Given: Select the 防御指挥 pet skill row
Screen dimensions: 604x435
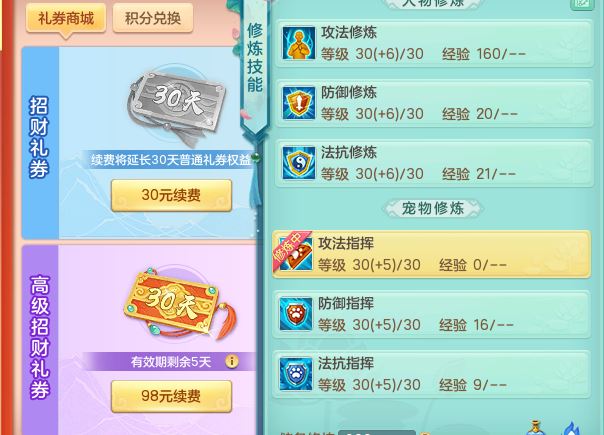Looking at the screenshot, I should click(x=434, y=314).
